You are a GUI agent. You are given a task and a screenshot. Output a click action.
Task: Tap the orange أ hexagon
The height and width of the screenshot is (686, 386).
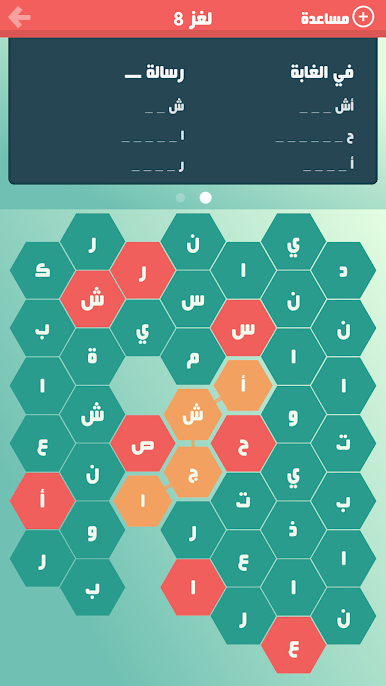[x=243, y=386]
